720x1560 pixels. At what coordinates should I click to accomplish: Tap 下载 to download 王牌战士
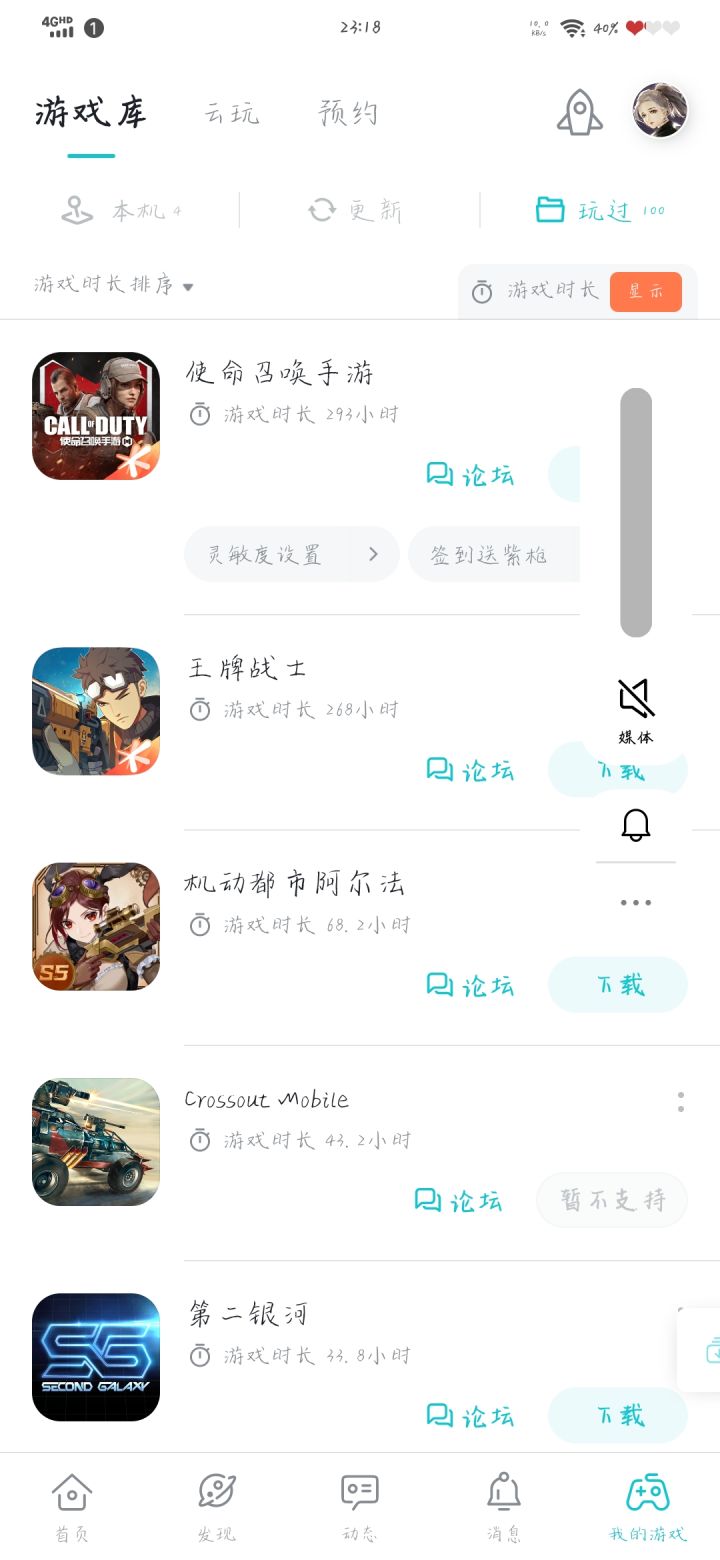pos(617,770)
